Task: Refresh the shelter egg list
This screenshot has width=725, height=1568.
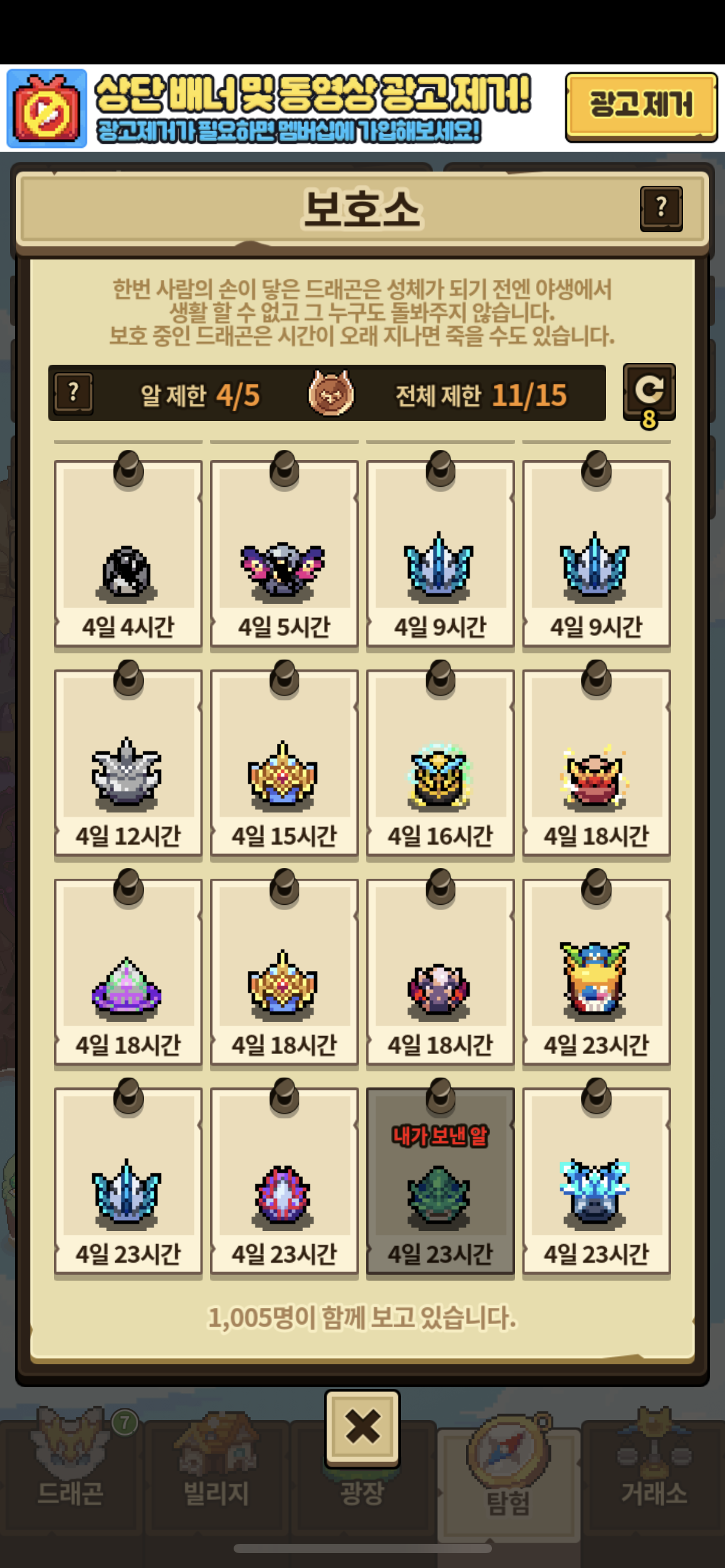Action: click(x=649, y=393)
